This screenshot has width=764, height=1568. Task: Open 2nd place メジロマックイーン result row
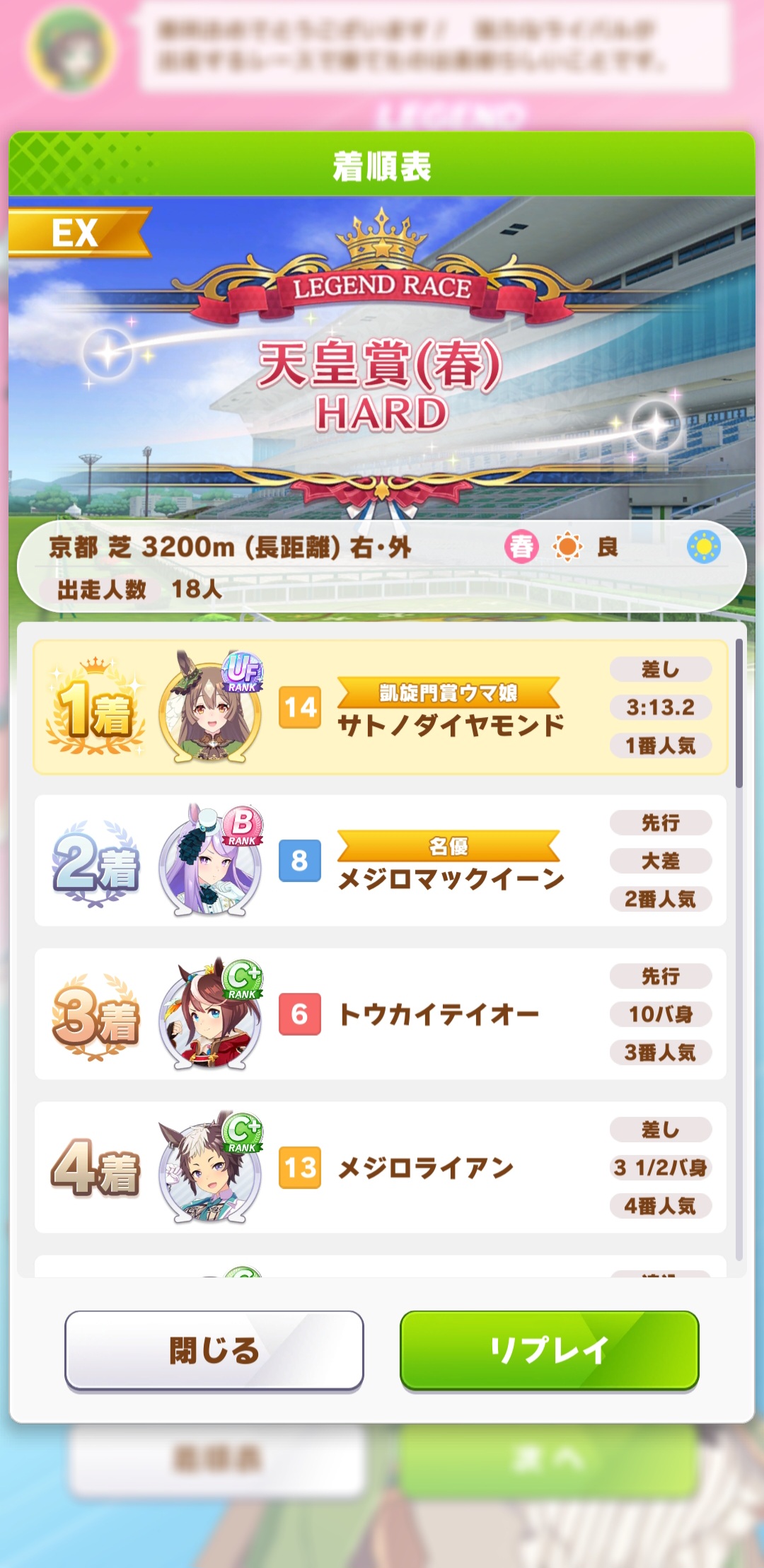pyautogui.click(x=381, y=860)
